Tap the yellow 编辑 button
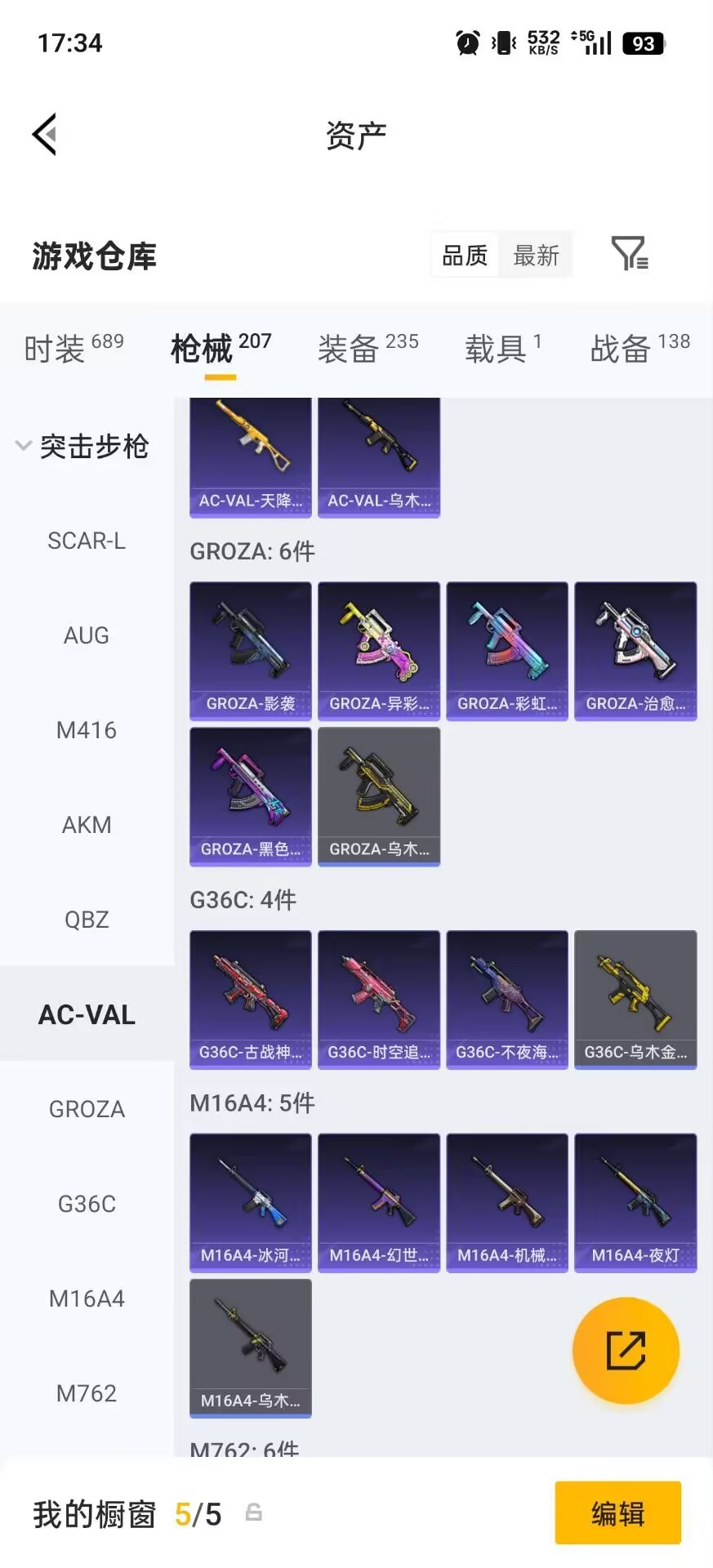Image resolution: width=713 pixels, height=1568 pixels. 618,1512
